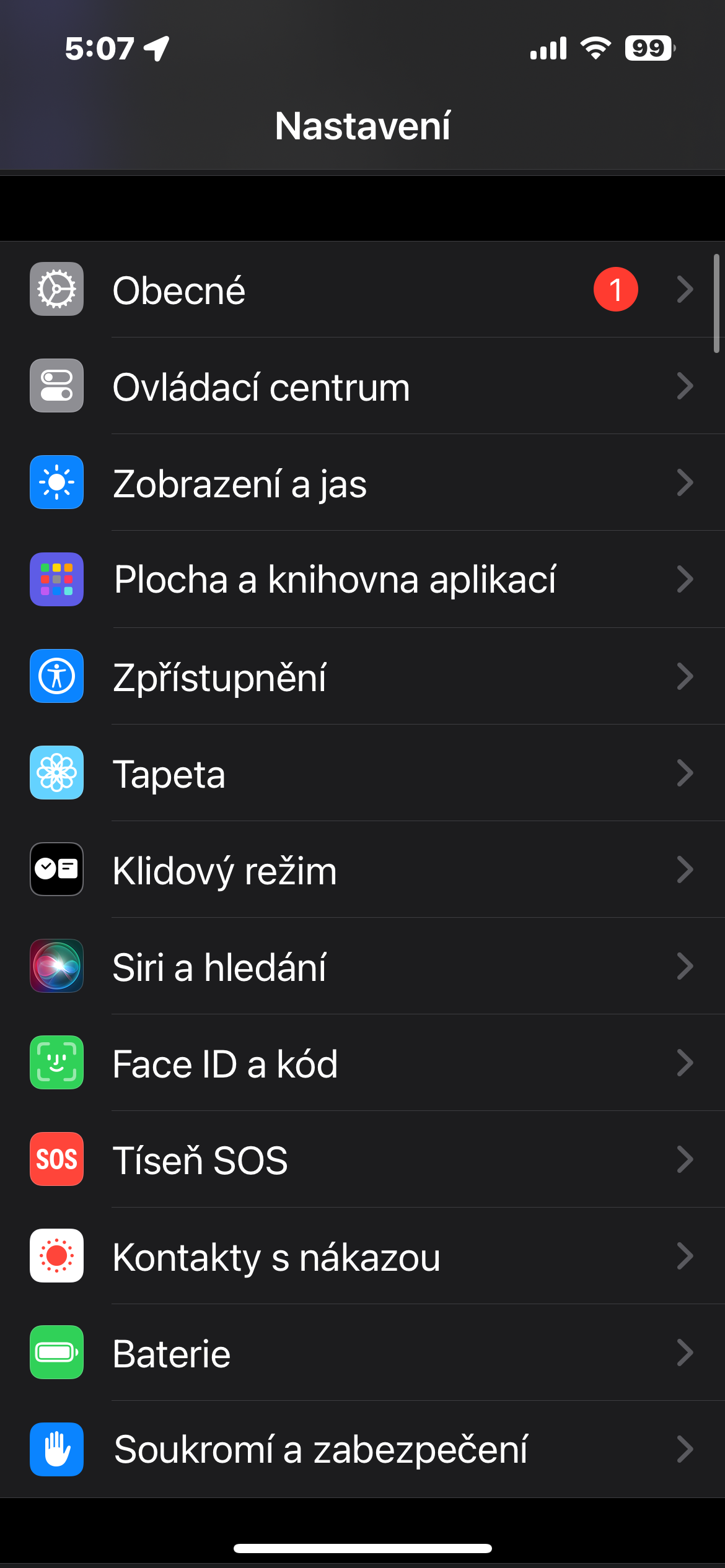Viewport: 725px width, 1568px height.
Task: Select Zpřístupnění row
Action: (x=362, y=676)
